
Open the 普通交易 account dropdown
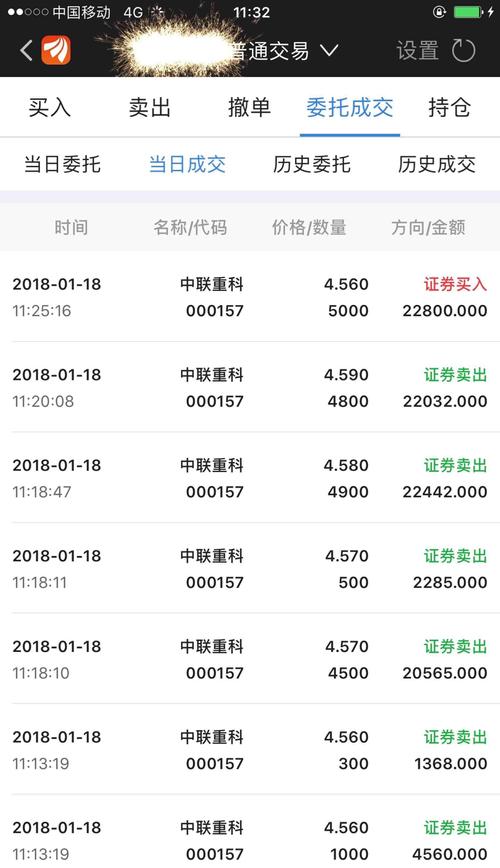(x=285, y=51)
